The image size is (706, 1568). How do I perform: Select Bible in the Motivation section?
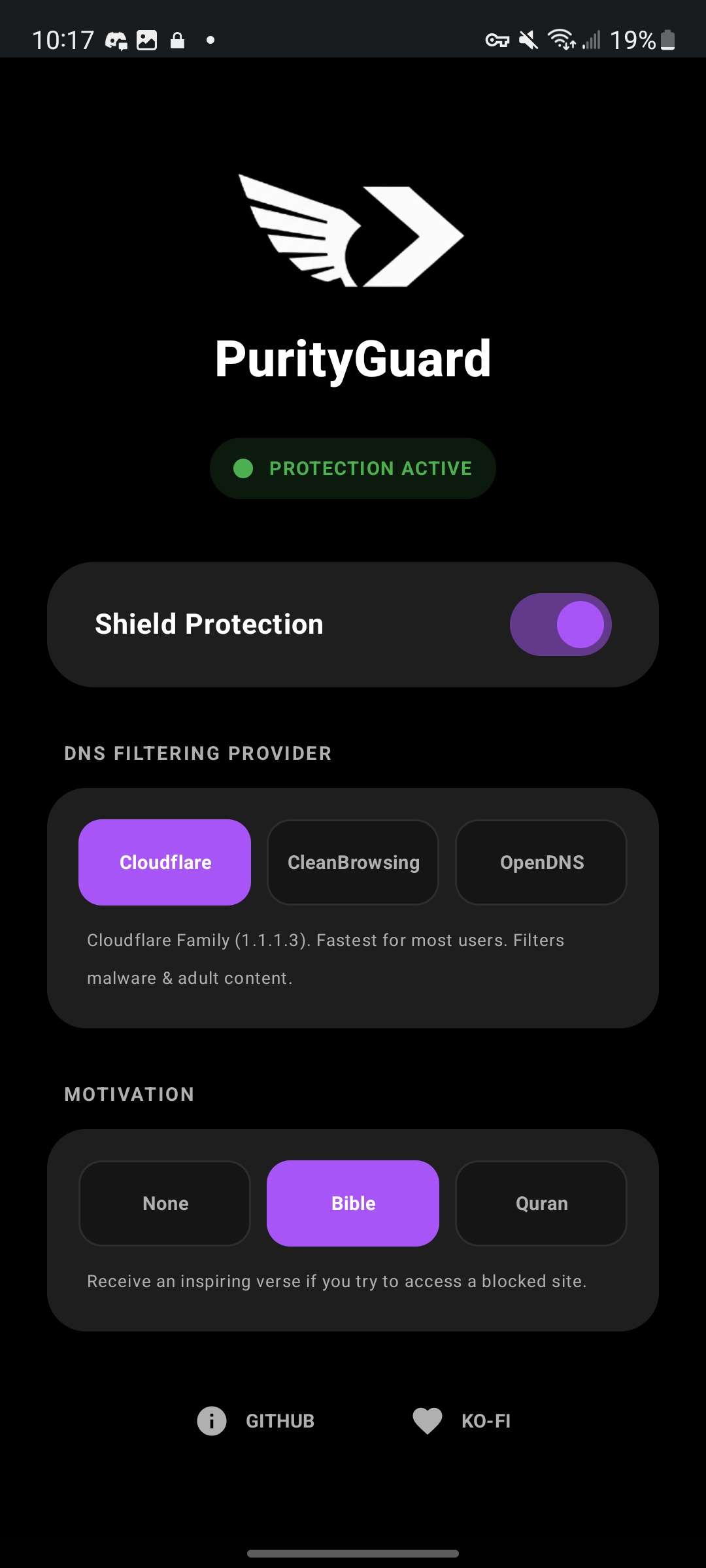353,1203
